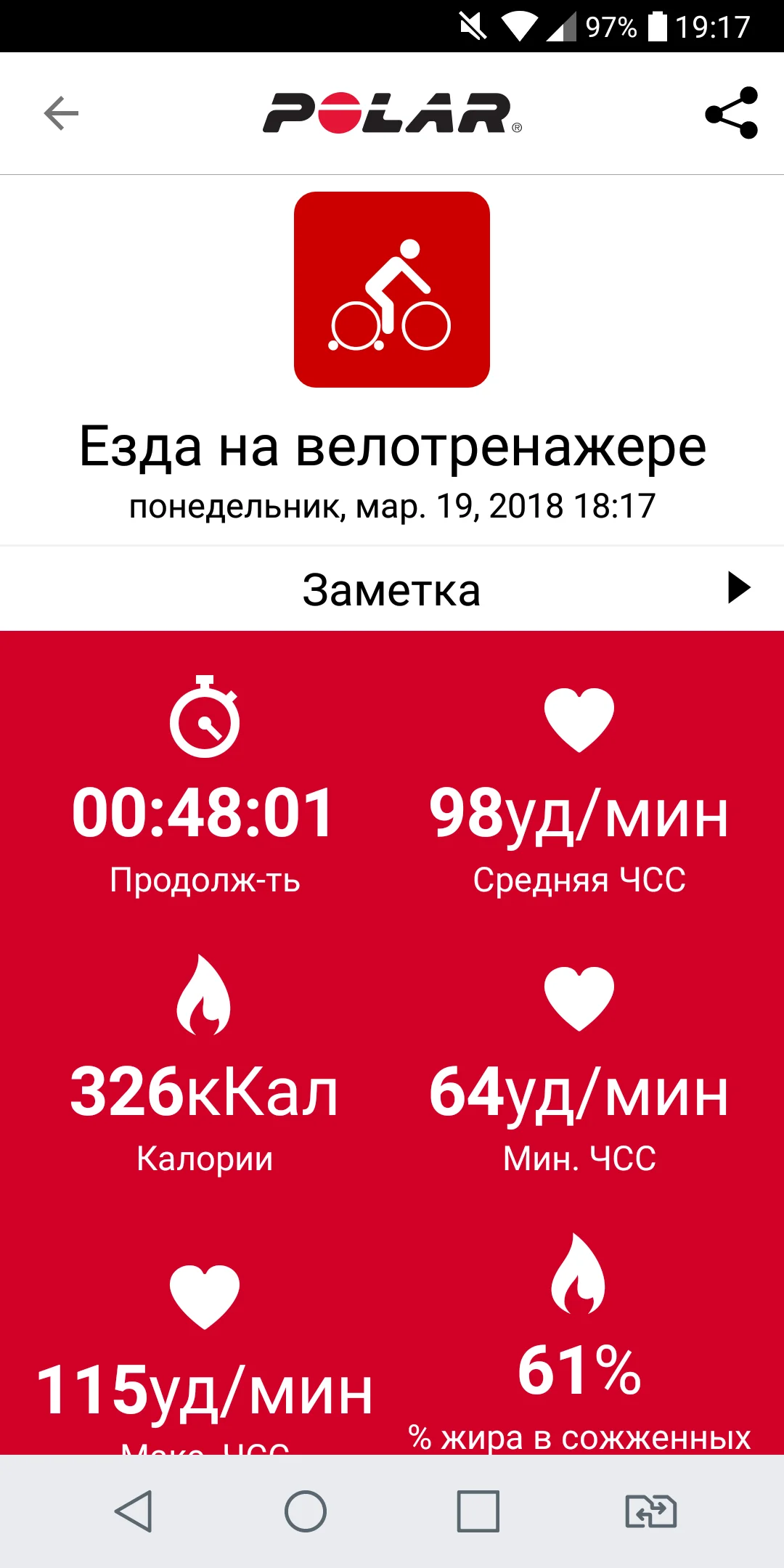Go back using the top-left arrow
The height and width of the screenshot is (1568, 784).
click(x=61, y=113)
